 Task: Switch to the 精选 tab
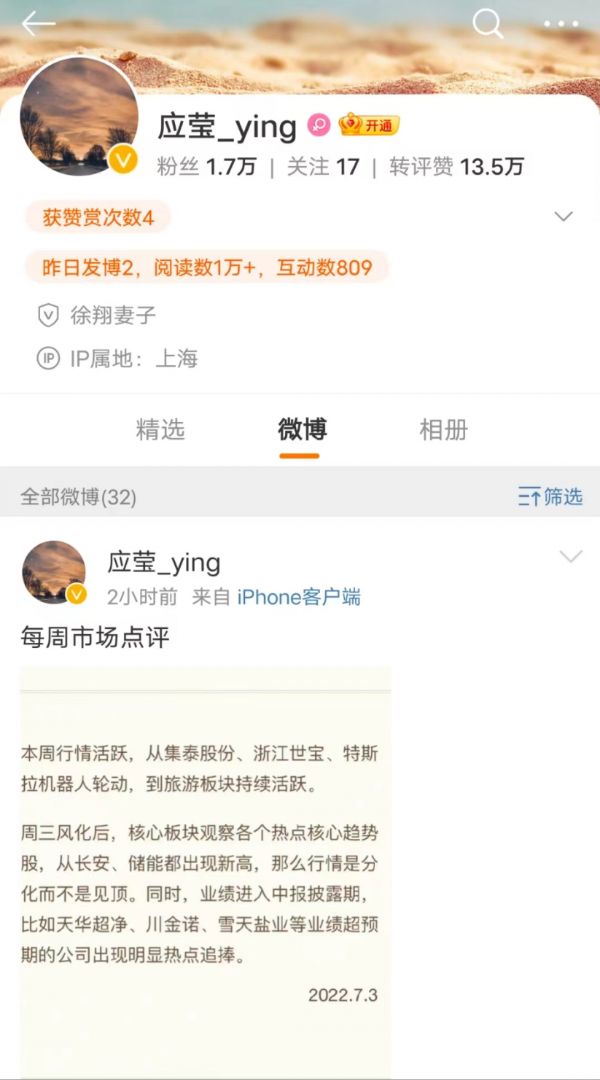click(x=161, y=429)
